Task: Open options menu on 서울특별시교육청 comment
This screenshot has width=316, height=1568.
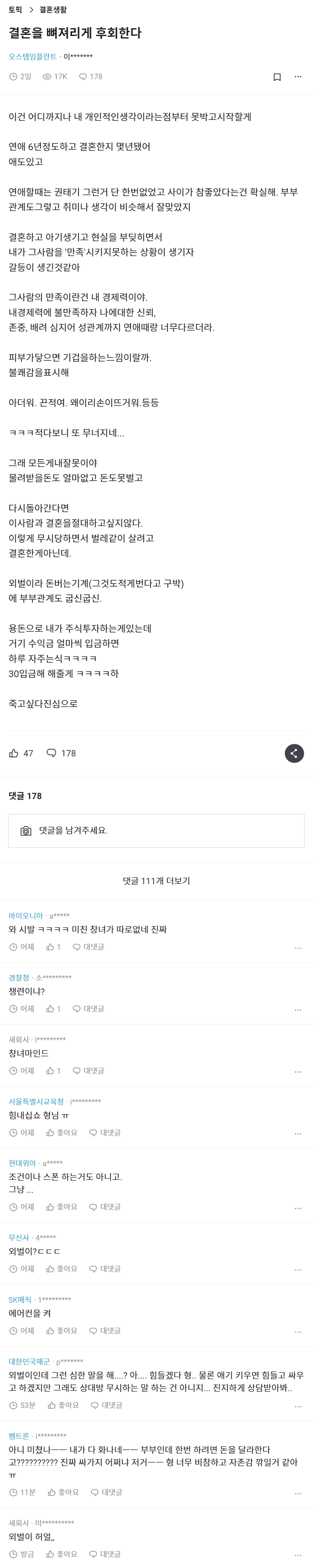Action: click(298, 1134)
